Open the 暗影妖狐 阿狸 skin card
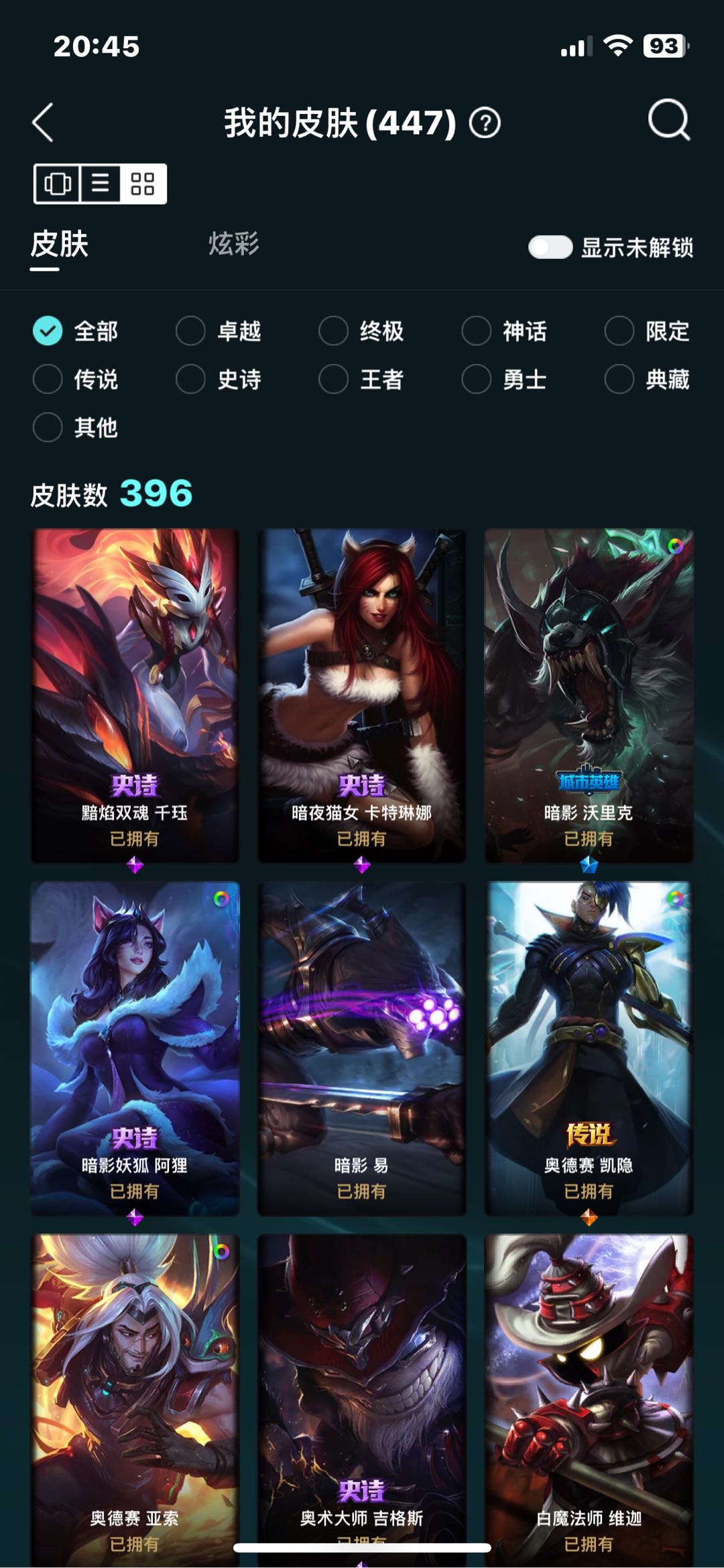Image resolution: width=724 pixels, height=1568 pixels. [x=135, y=1048]
